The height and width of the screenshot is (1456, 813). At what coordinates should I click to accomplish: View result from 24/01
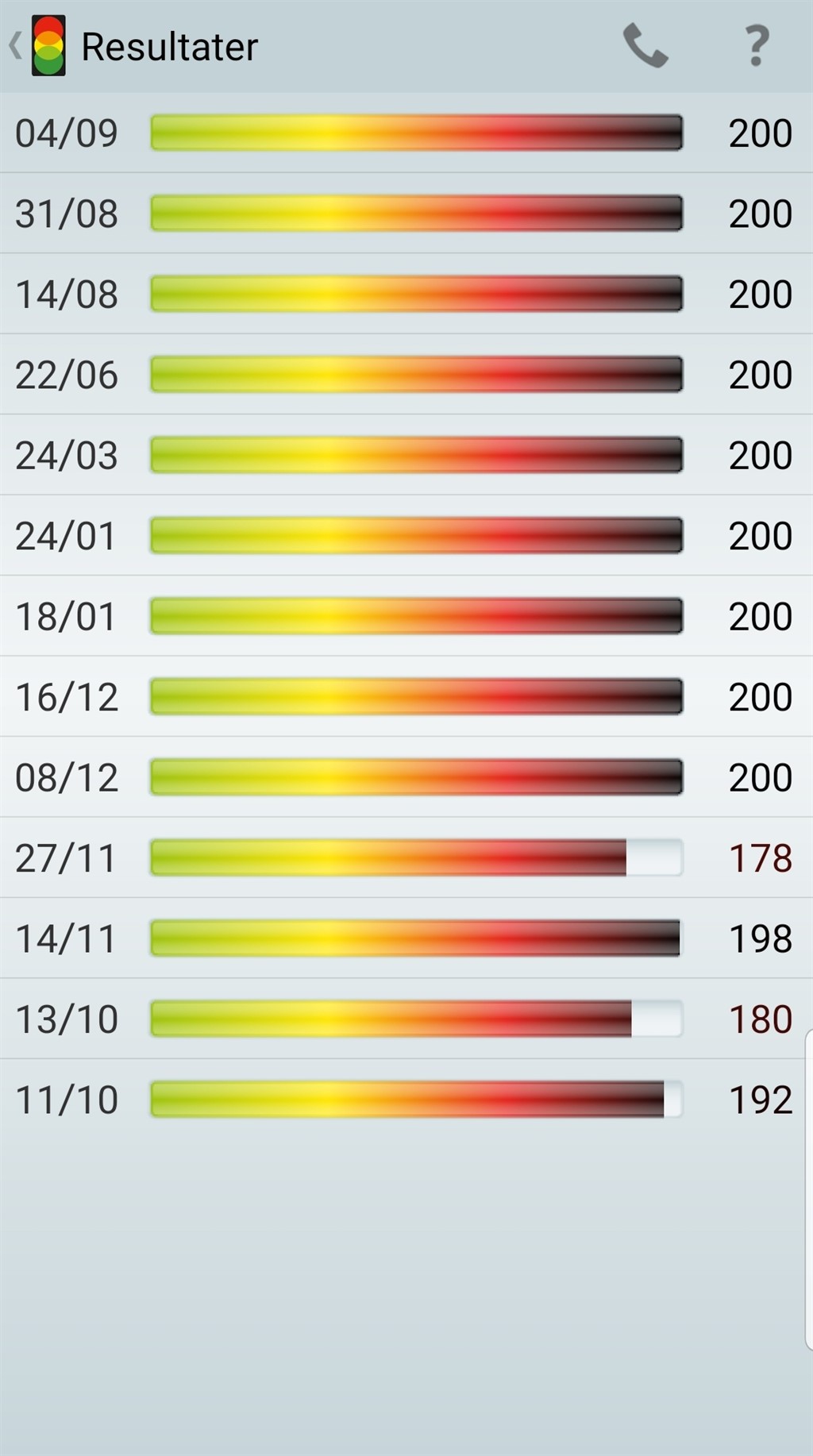pyautogui.click(x=406, y=536)
